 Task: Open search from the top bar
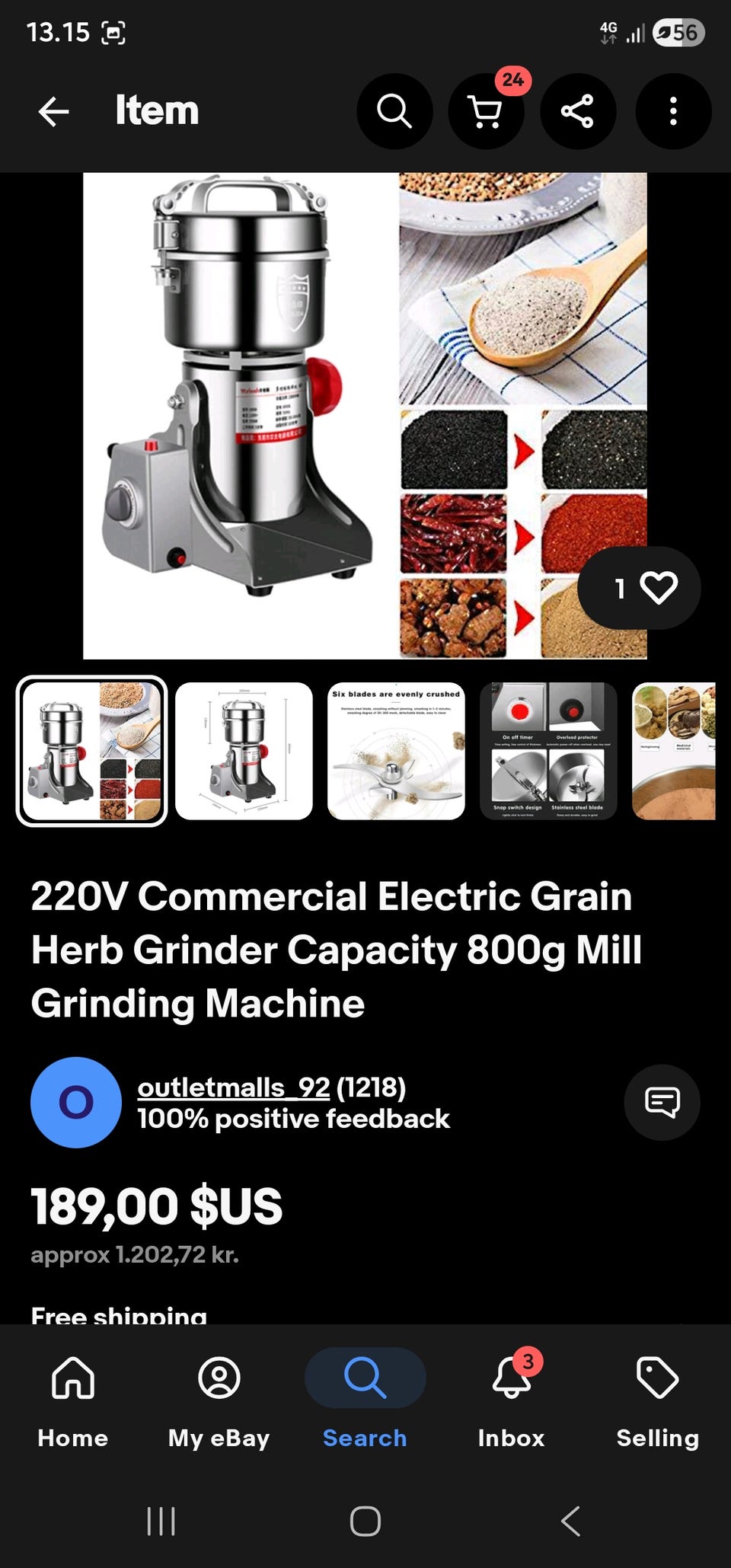394,111
